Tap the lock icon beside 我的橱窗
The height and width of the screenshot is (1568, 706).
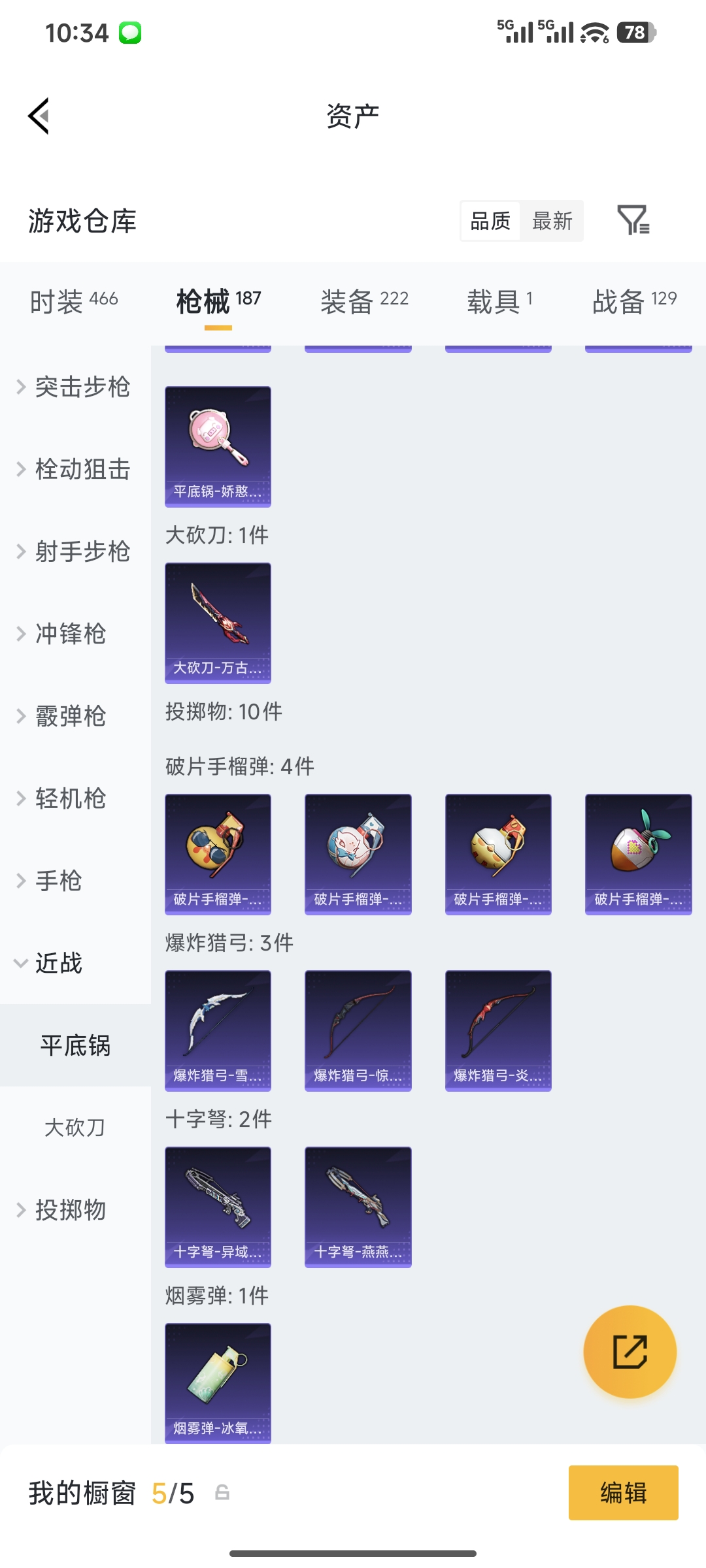click(x=222, y=1493)
